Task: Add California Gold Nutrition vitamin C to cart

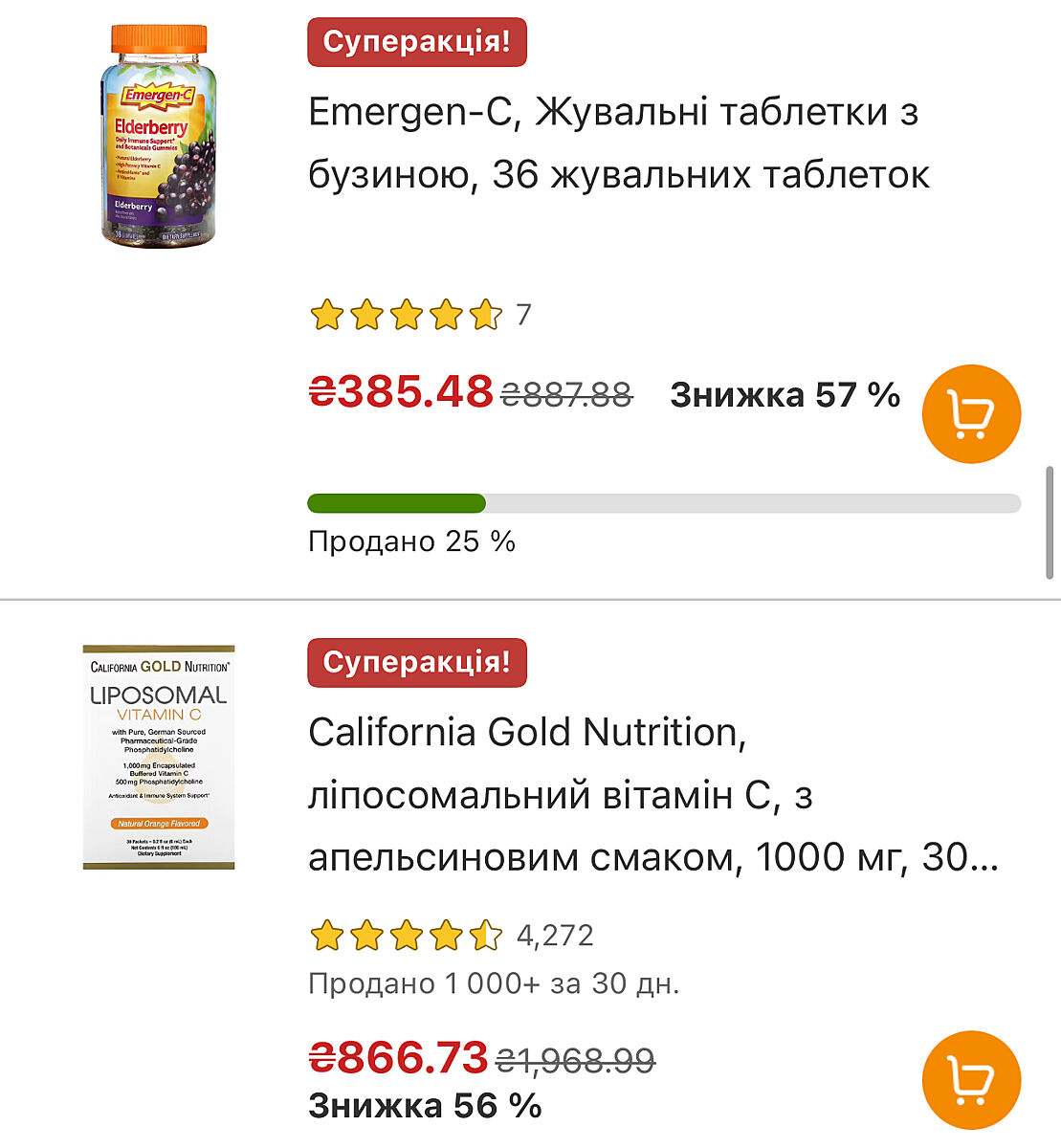Action: [971, 1079]
